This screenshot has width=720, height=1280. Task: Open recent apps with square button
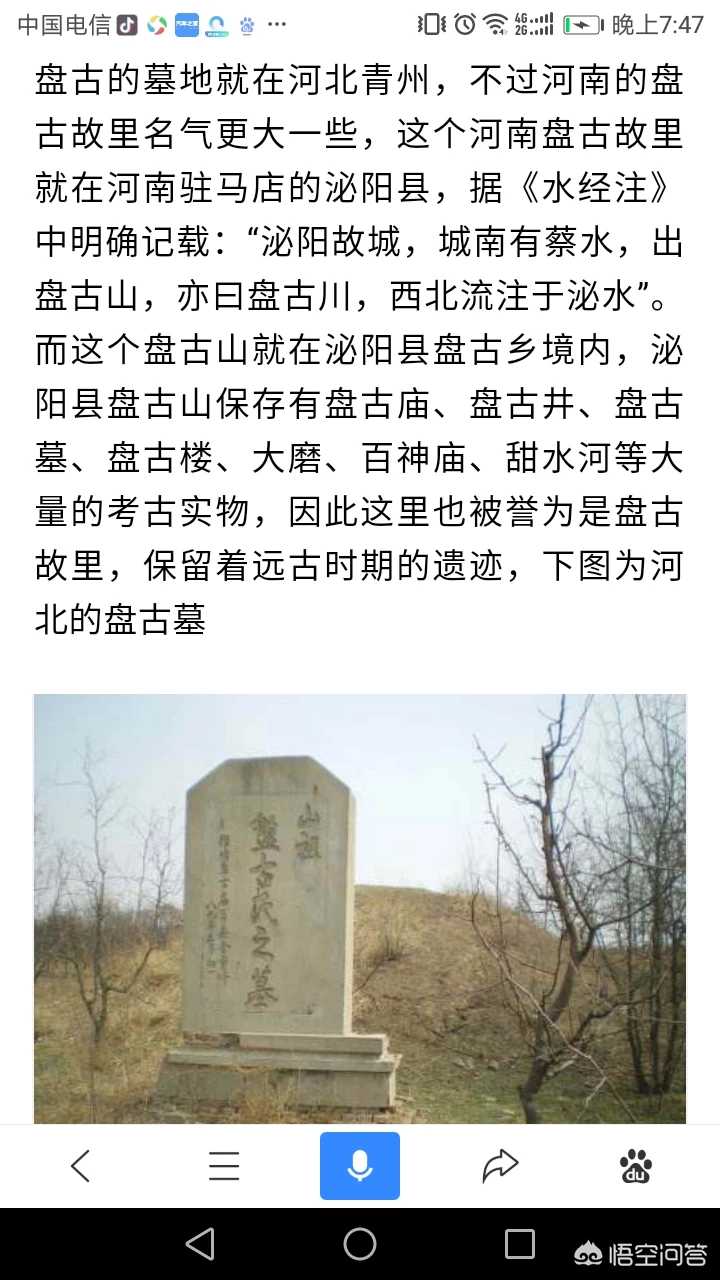click(520, 1244)
